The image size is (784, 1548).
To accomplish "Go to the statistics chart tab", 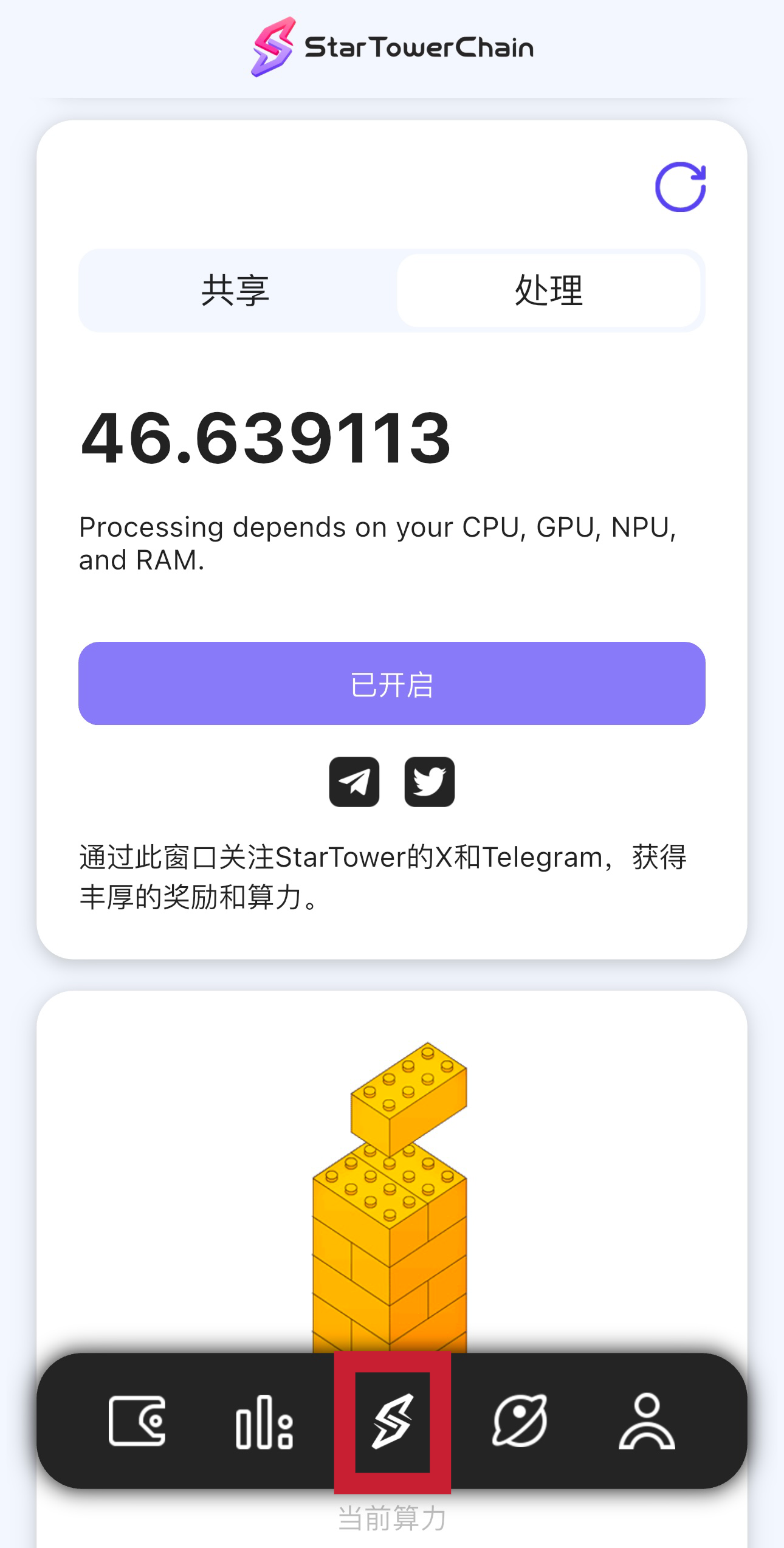I will 264,1422.
